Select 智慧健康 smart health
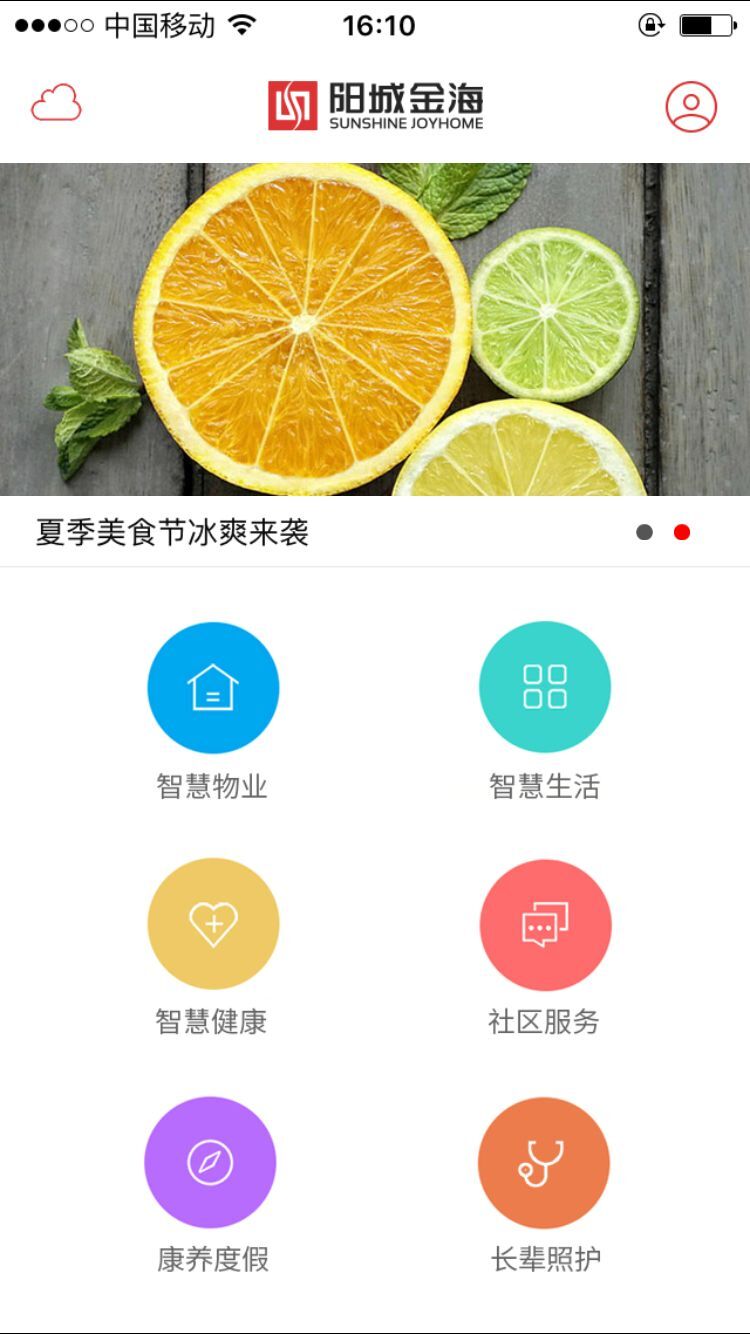 213,924
